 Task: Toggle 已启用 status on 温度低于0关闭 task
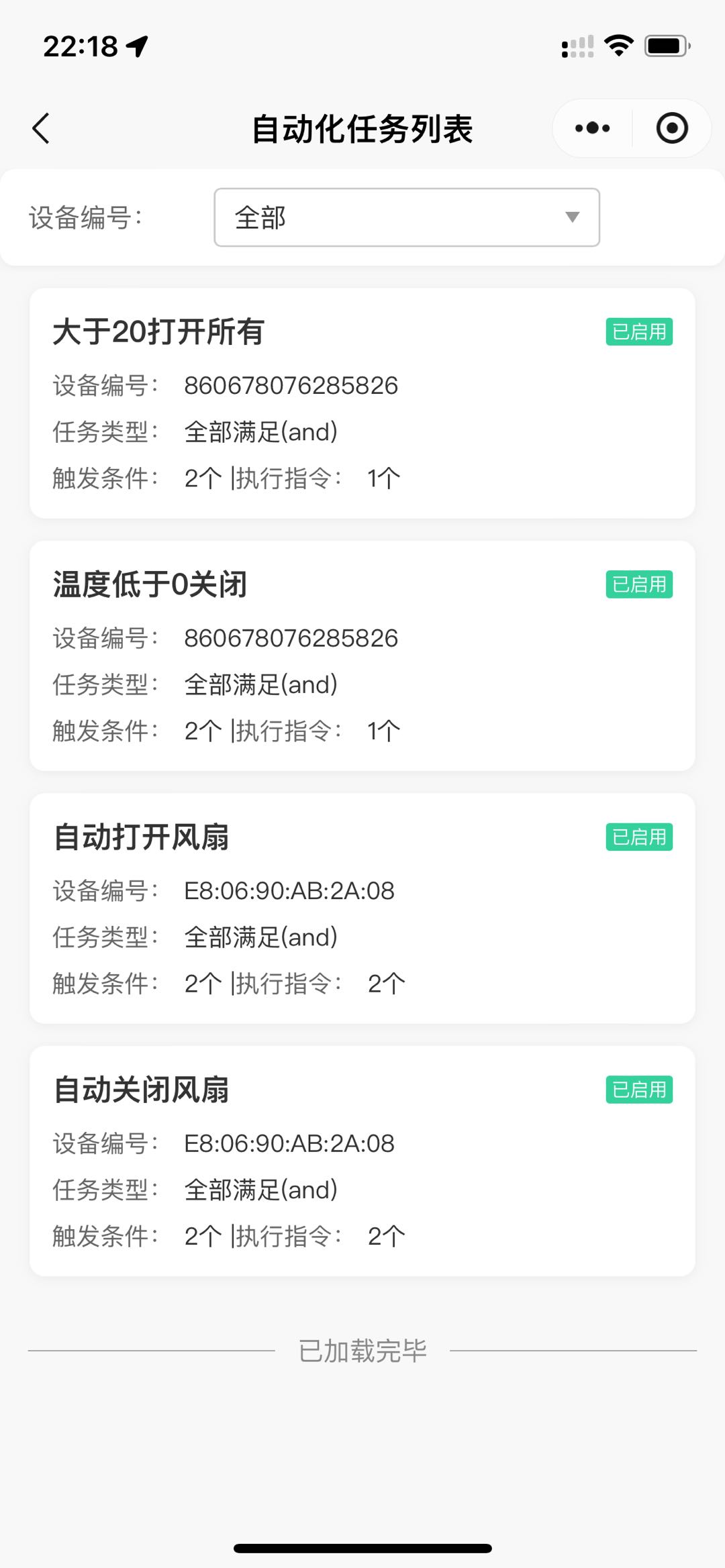[x=638, y=585]
